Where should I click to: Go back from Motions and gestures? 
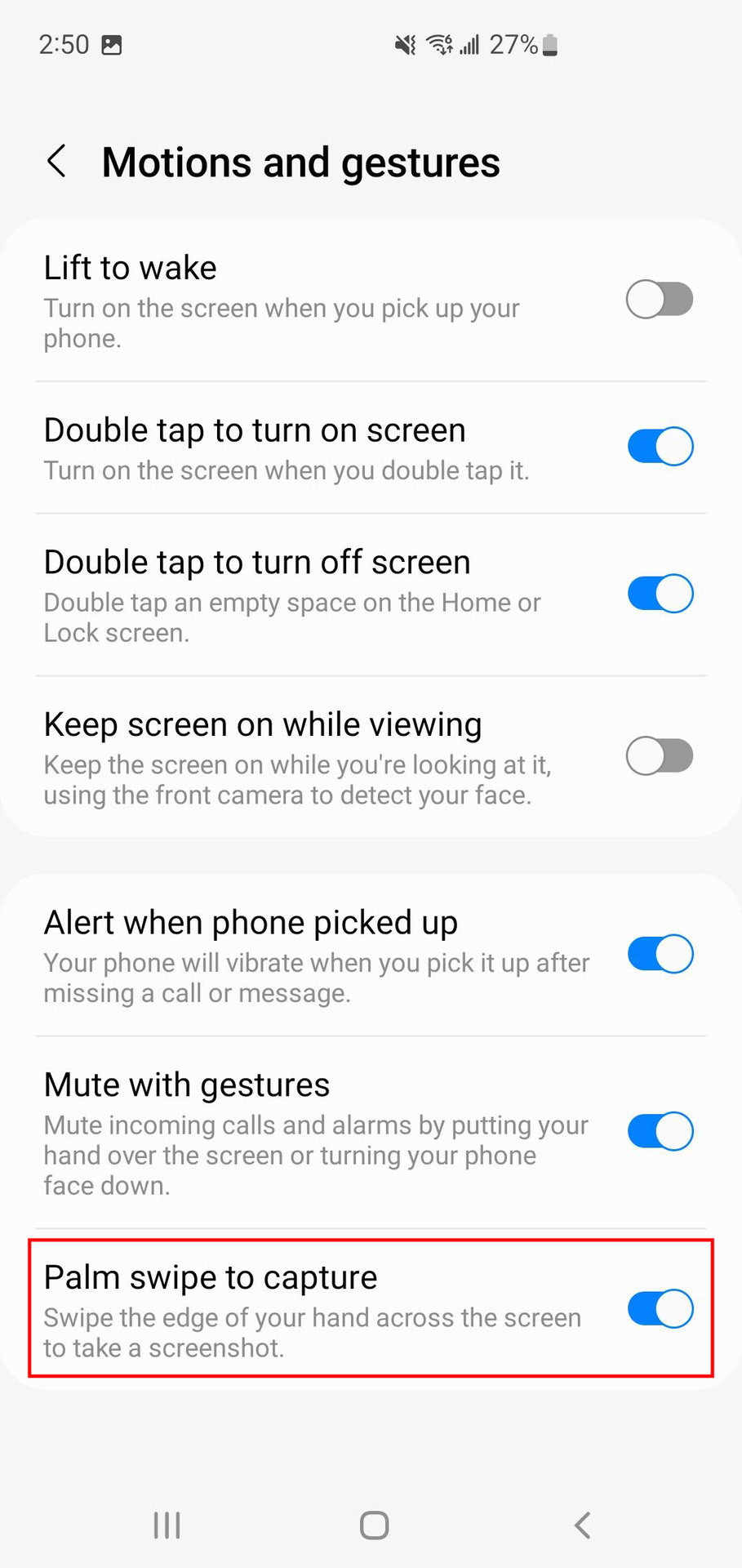(56, 162)
